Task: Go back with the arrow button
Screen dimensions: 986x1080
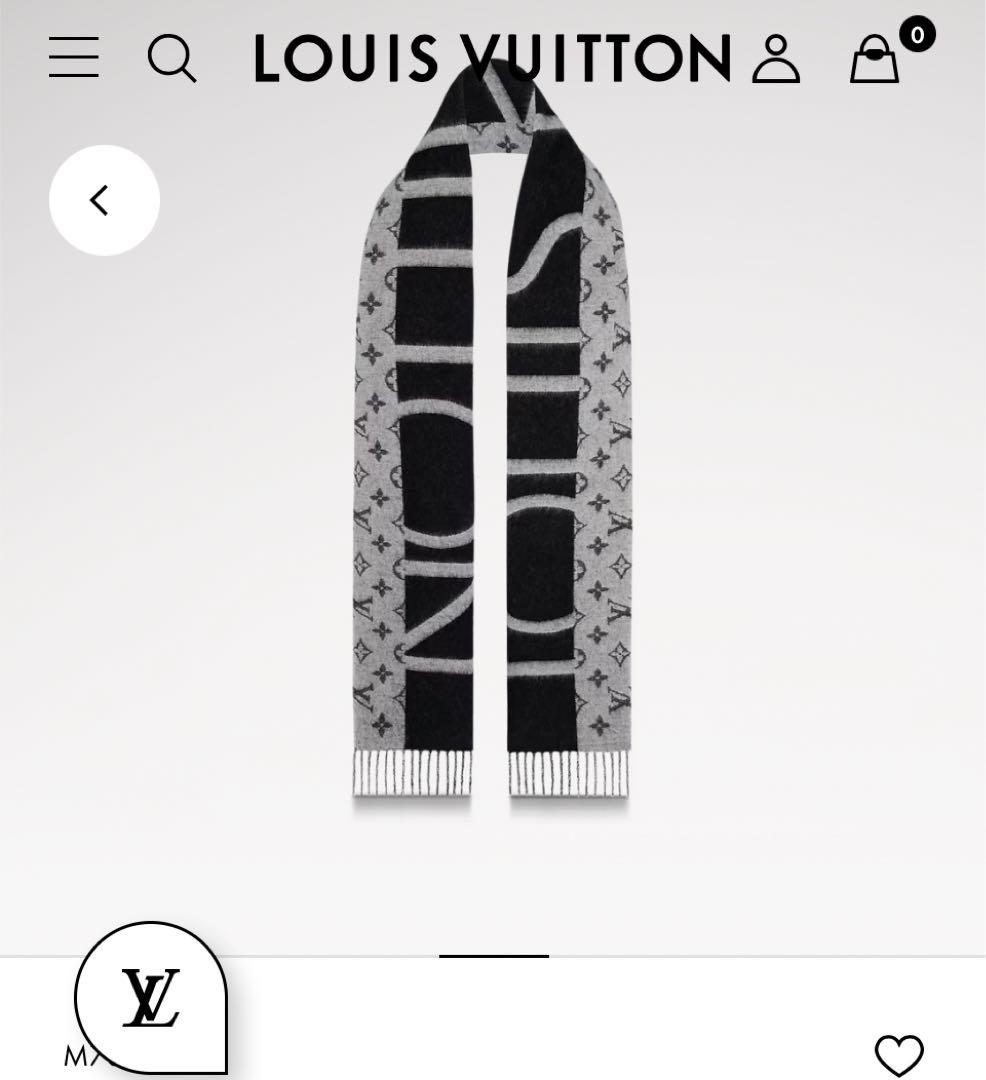Action: click(104, 200)
